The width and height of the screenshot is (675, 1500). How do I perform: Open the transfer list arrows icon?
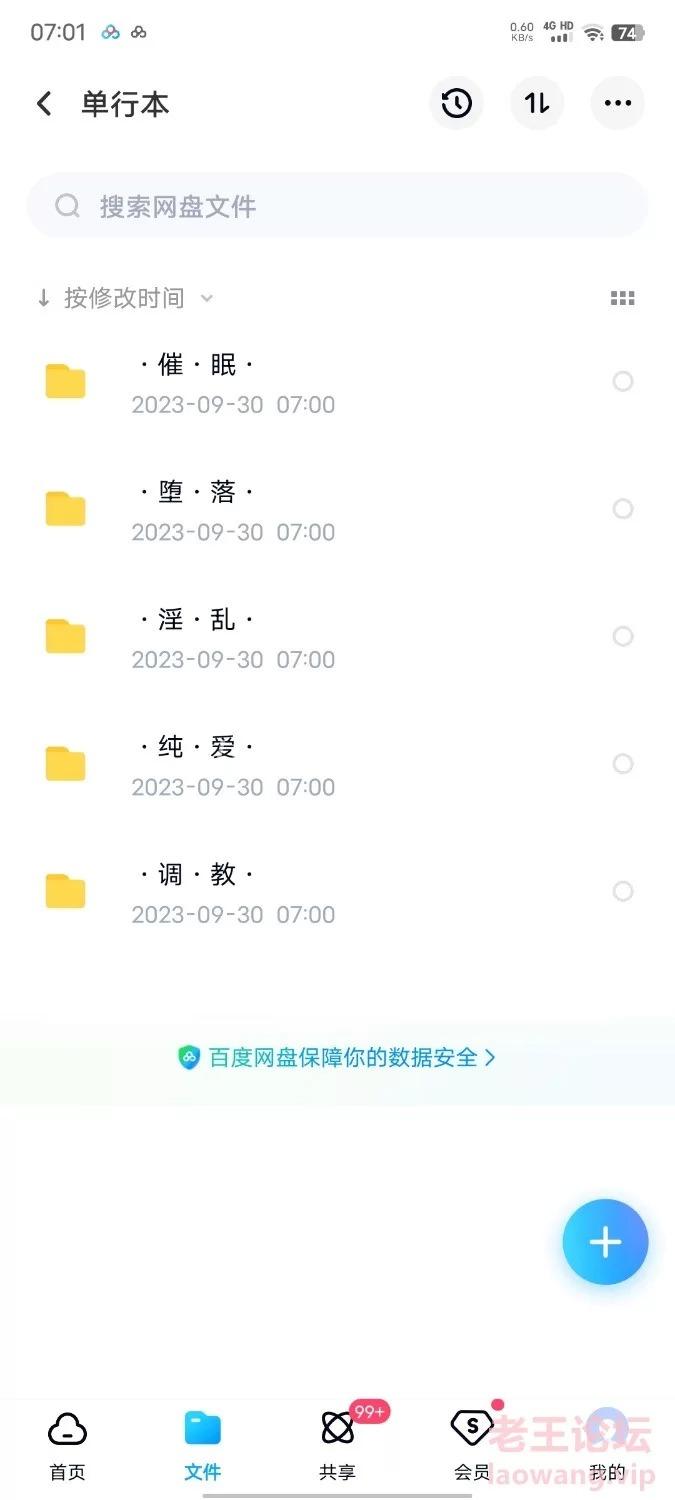537,103
